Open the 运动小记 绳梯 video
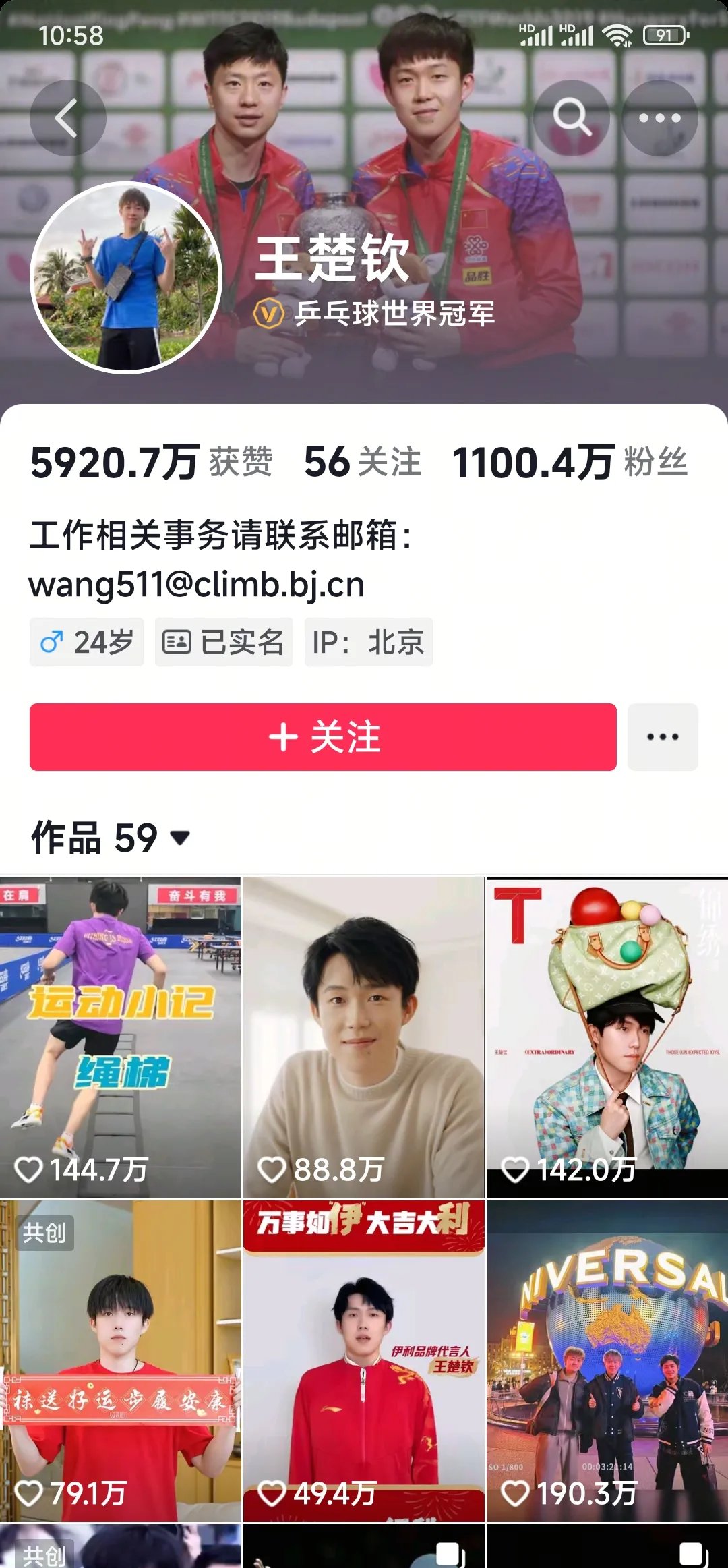Image resolution: width=728 pixels, height=1568 pixels. pos(121,1037)
